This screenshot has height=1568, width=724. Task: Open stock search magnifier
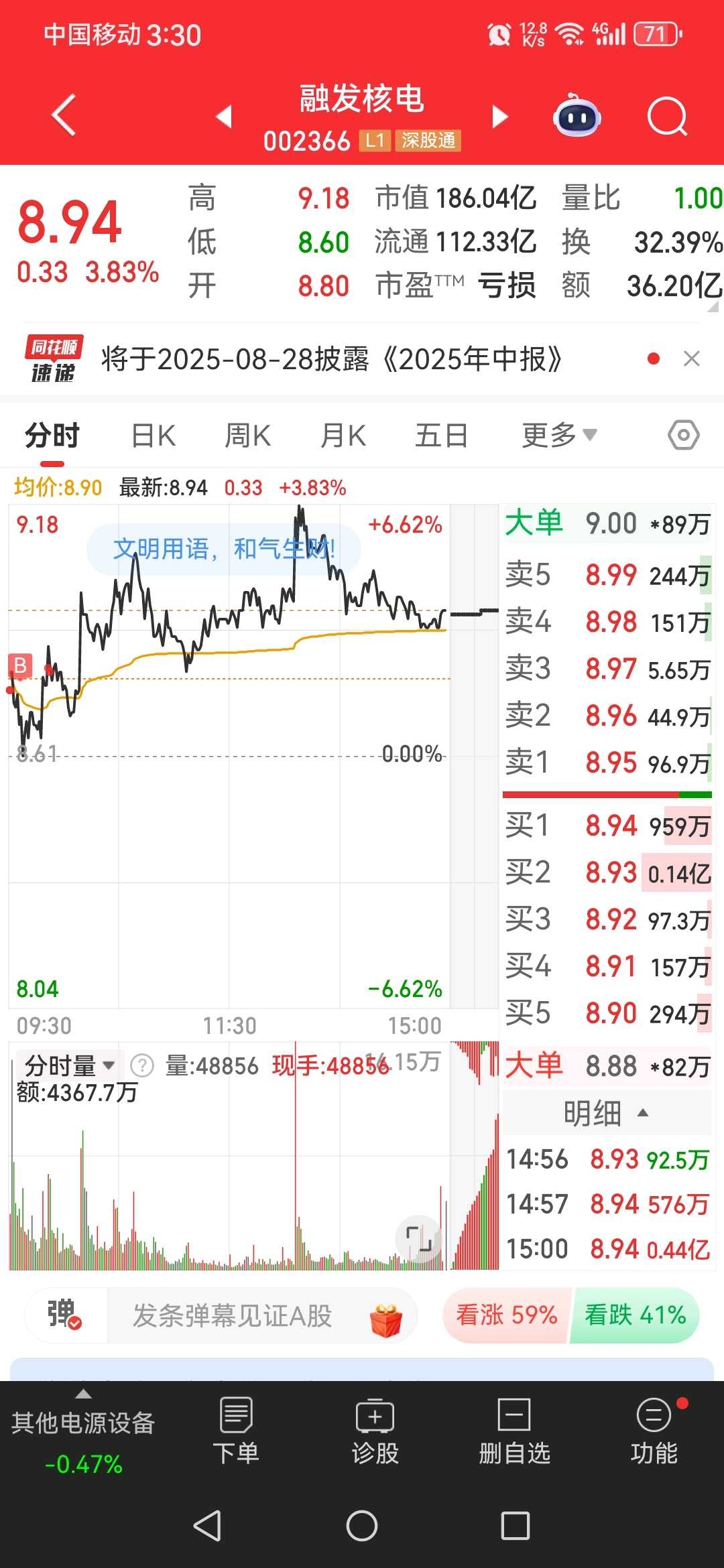point(668,117)
